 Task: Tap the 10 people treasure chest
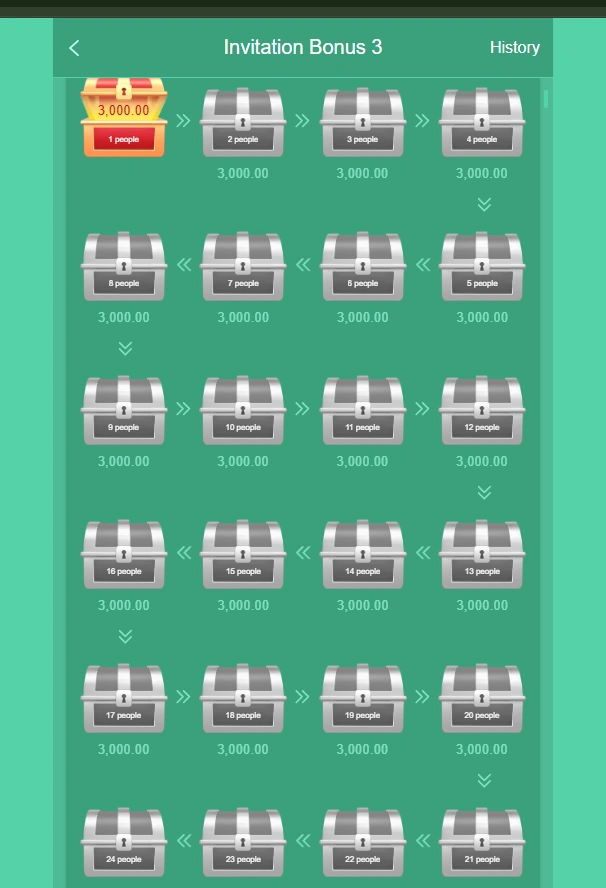pos(243,411)
